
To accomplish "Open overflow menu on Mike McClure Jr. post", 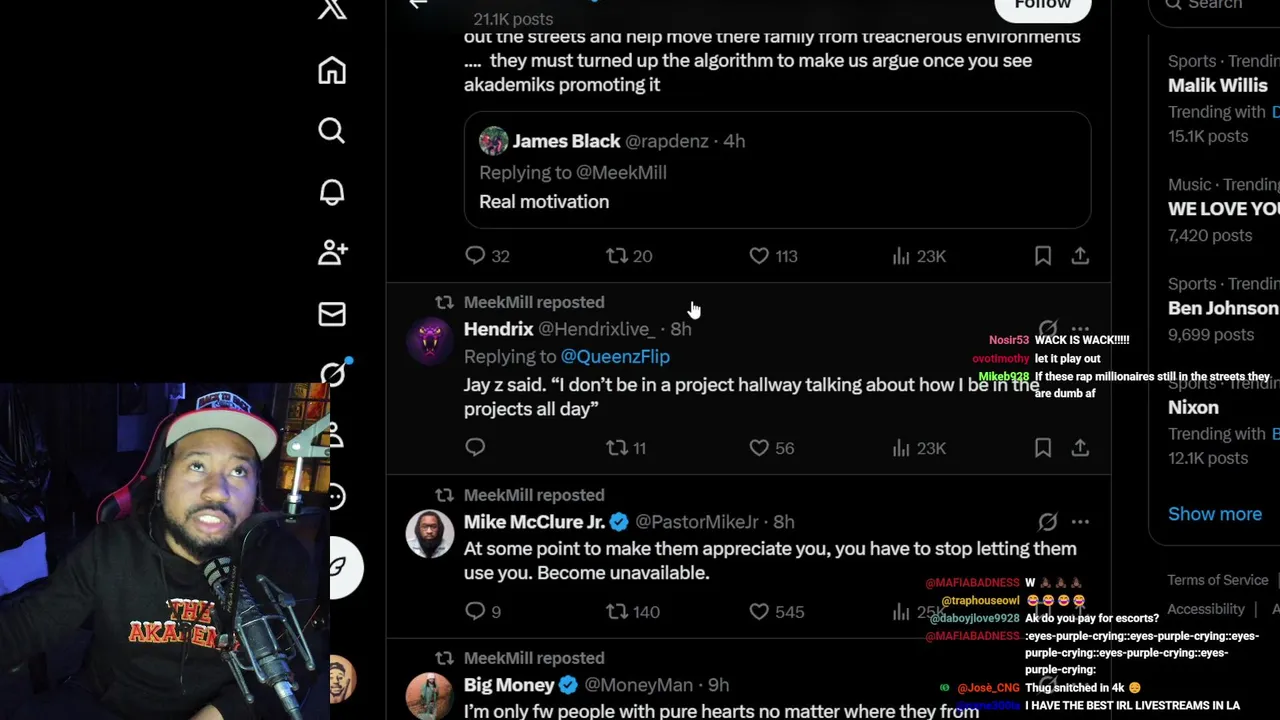I will click(x=1080, y=522).
